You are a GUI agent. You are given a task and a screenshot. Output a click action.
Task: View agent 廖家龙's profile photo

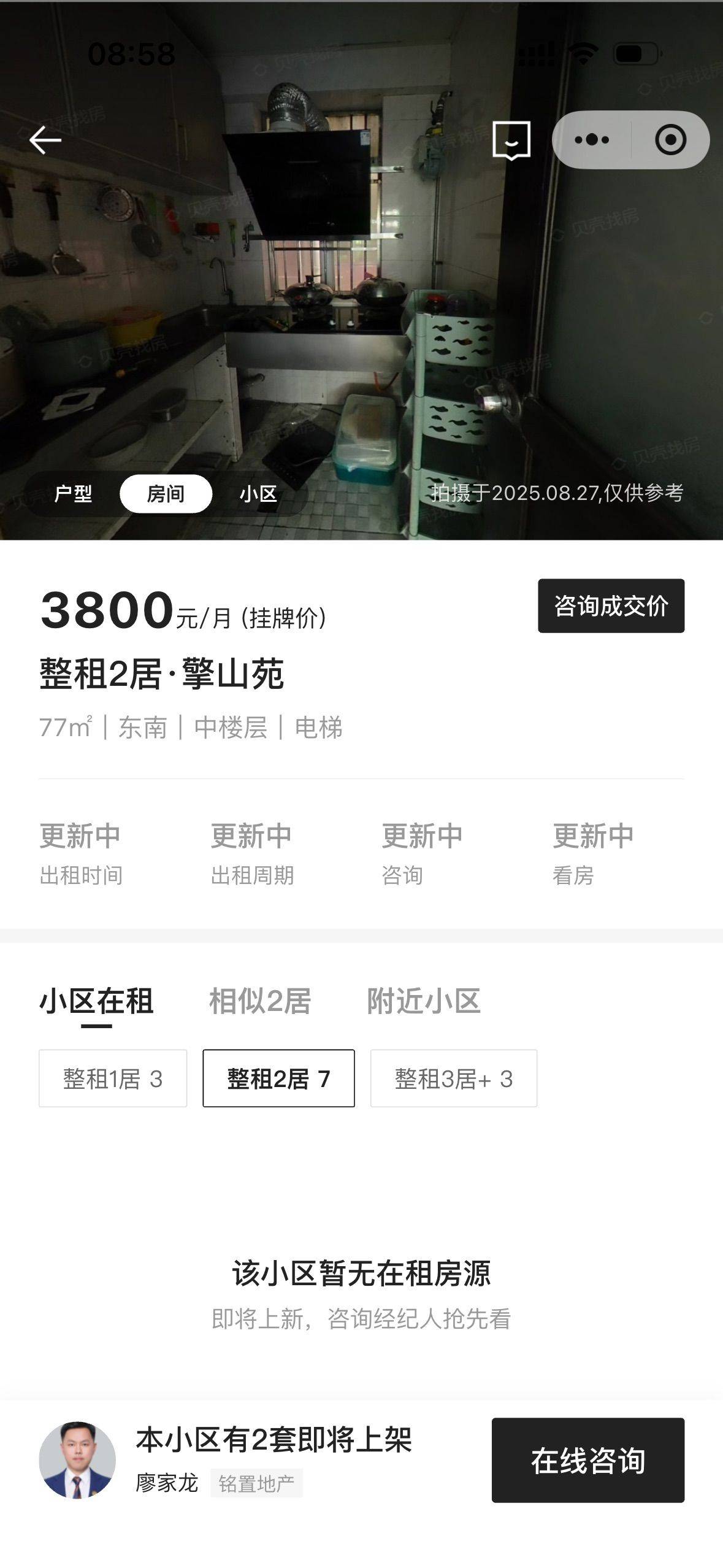click(77, 1461)
